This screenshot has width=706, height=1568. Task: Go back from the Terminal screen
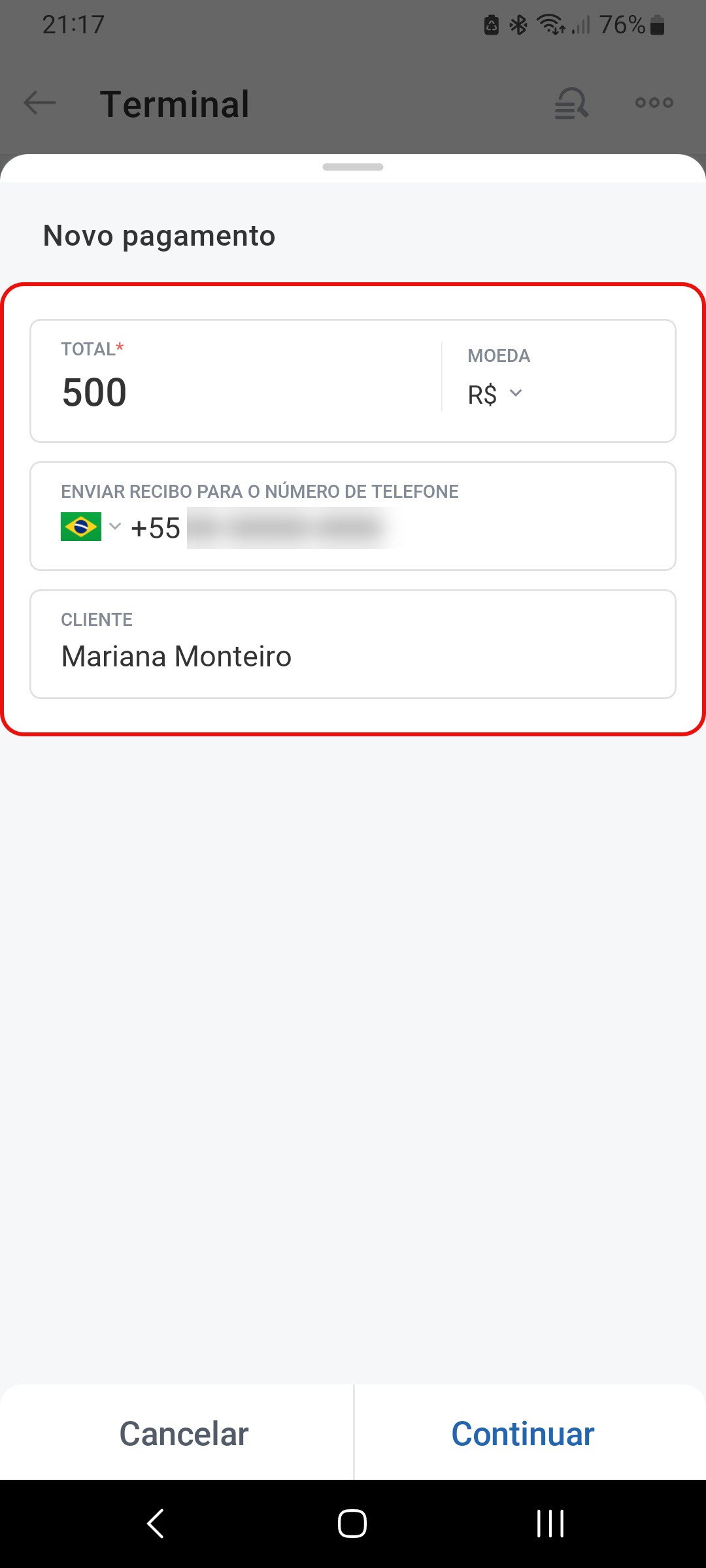click(39, 103)
